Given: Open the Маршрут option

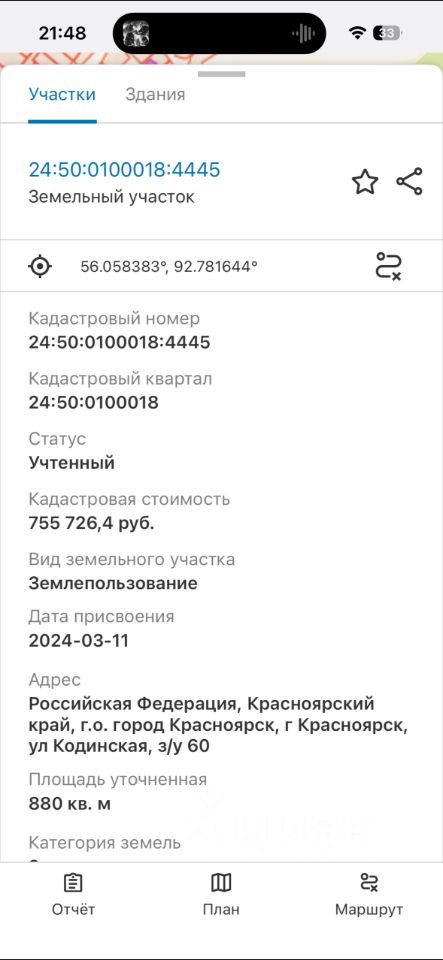Looking at the screenshot, I should [369, 895].
